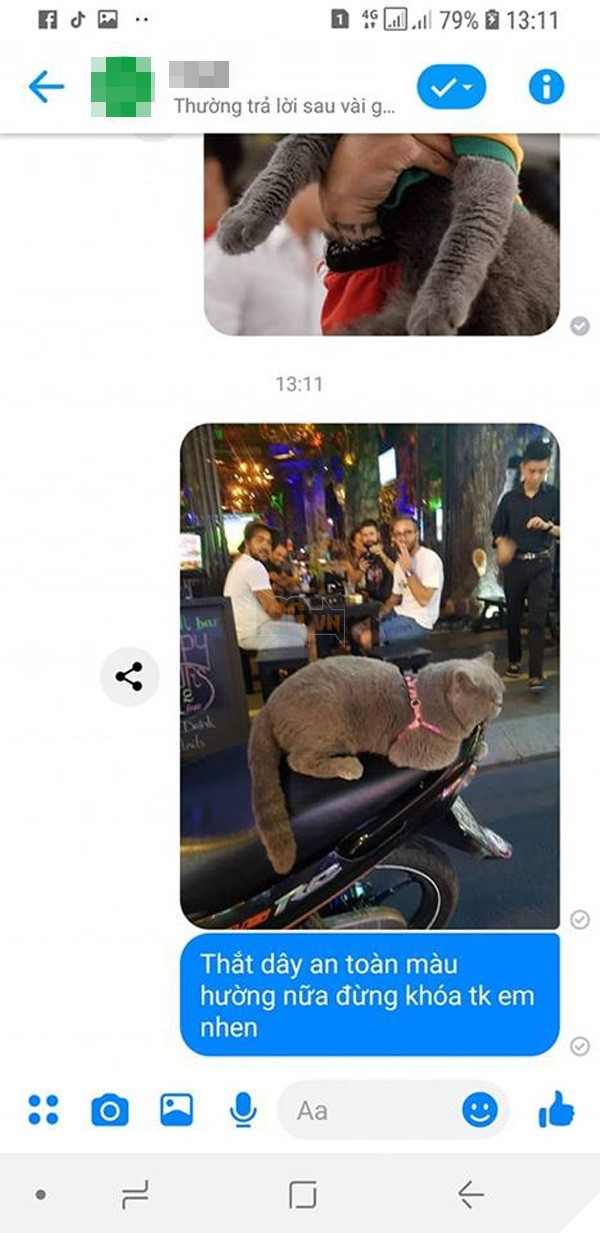Record a voice message with microphone
Viewport: 600px width, 1233px height.
click(243, 1110)
